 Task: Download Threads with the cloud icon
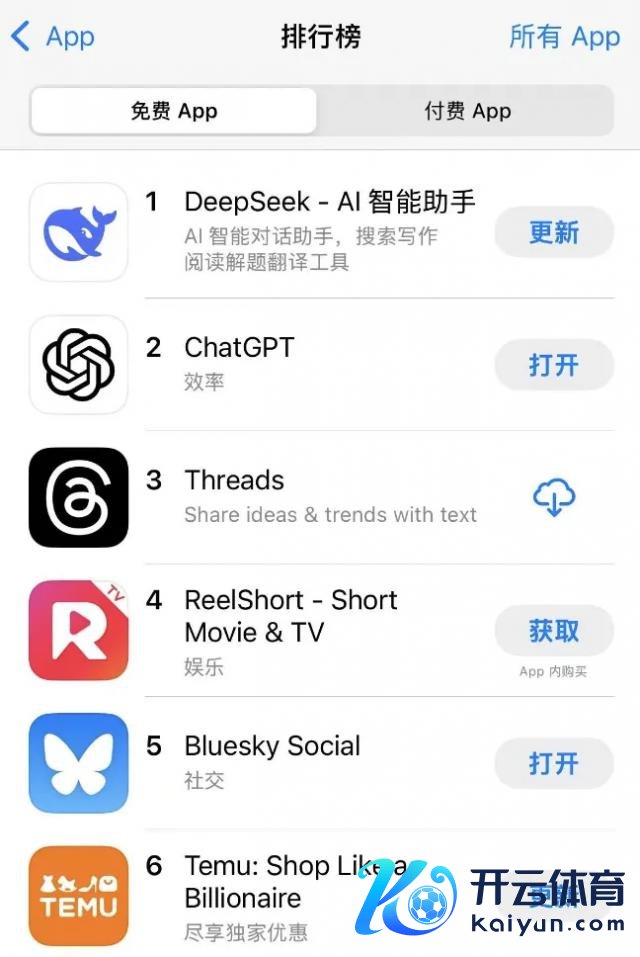[554, 497]
